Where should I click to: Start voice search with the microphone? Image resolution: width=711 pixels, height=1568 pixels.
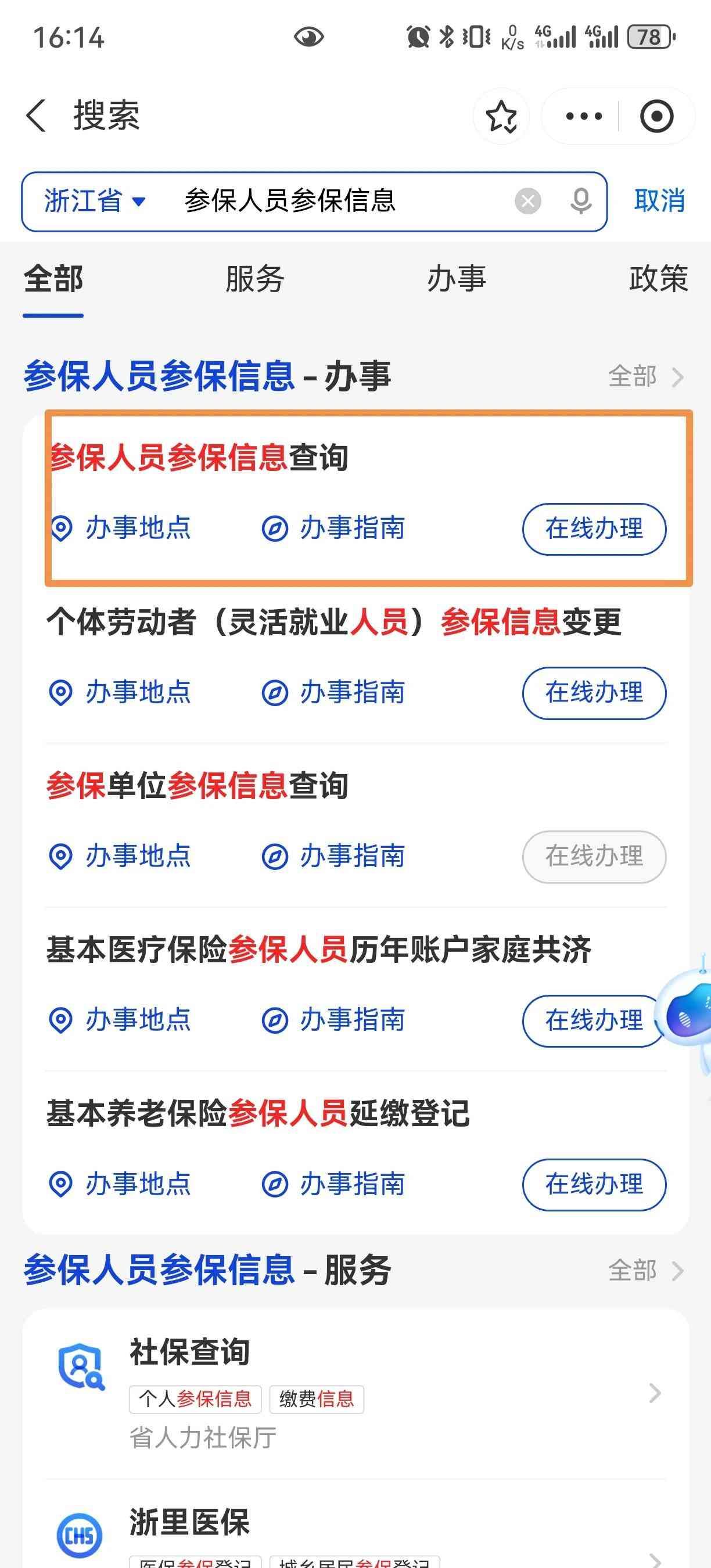tap(581, 201)
